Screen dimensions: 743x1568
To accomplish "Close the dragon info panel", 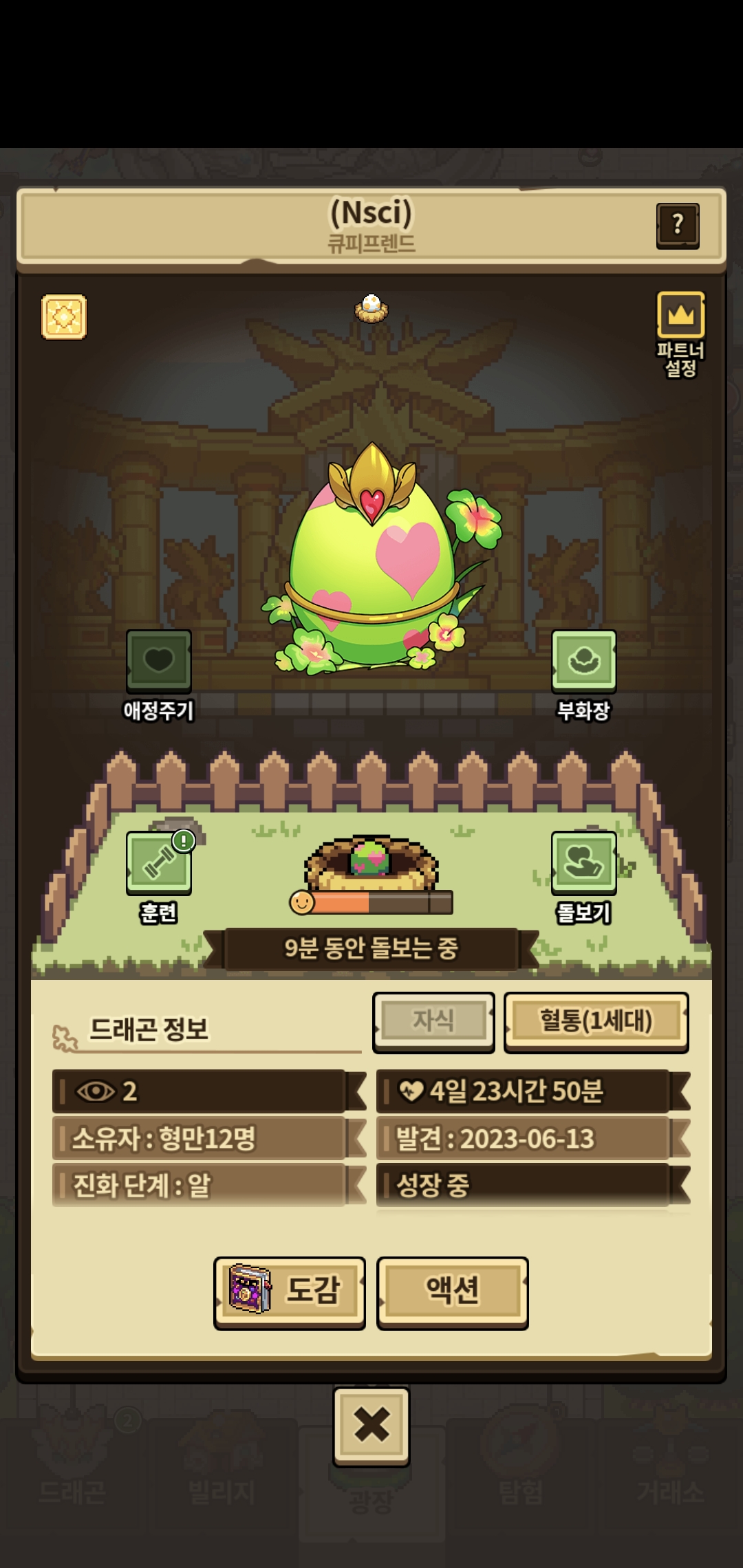I will point(371,1426).
